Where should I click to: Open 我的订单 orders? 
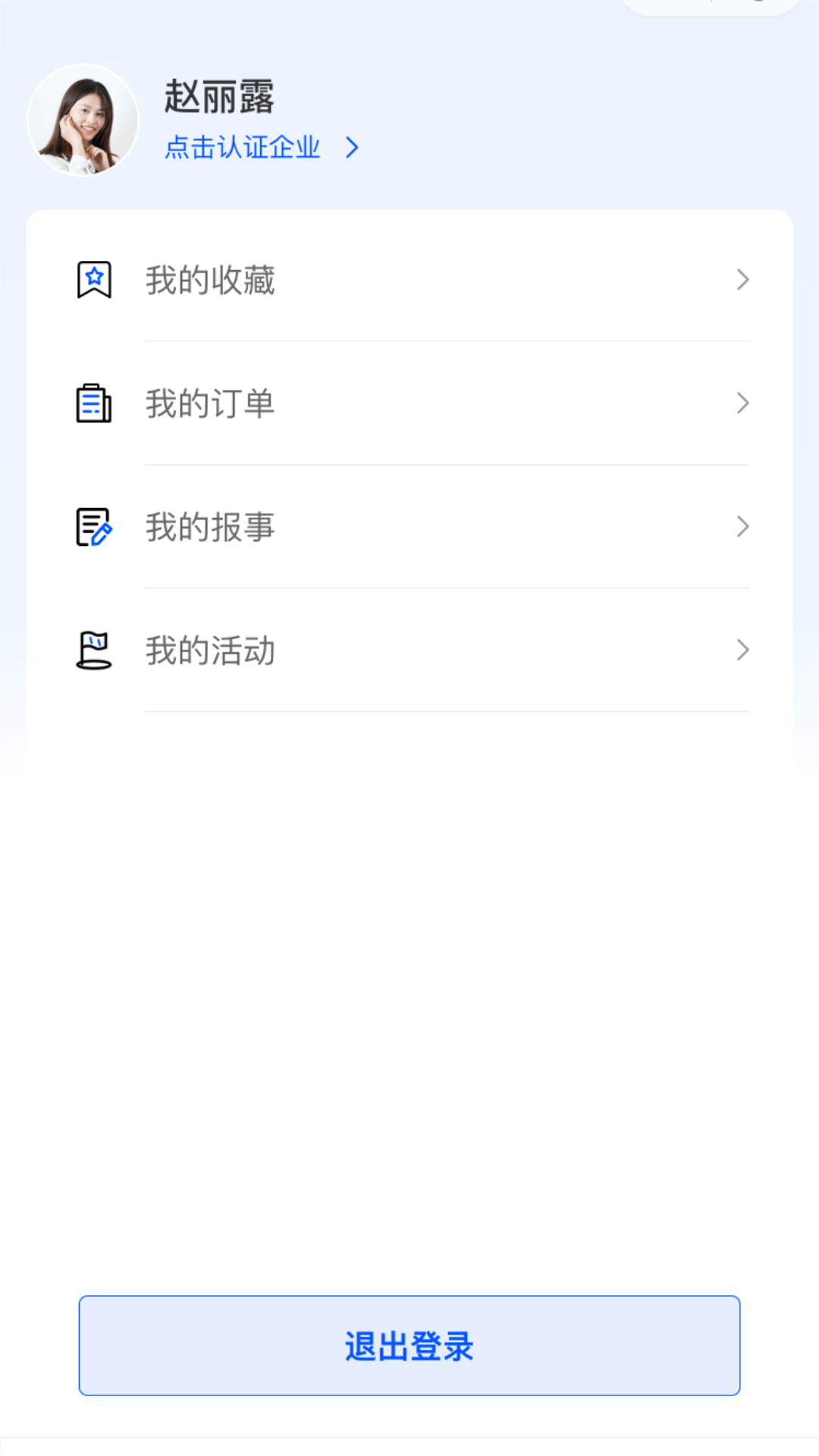click(409, 403)
